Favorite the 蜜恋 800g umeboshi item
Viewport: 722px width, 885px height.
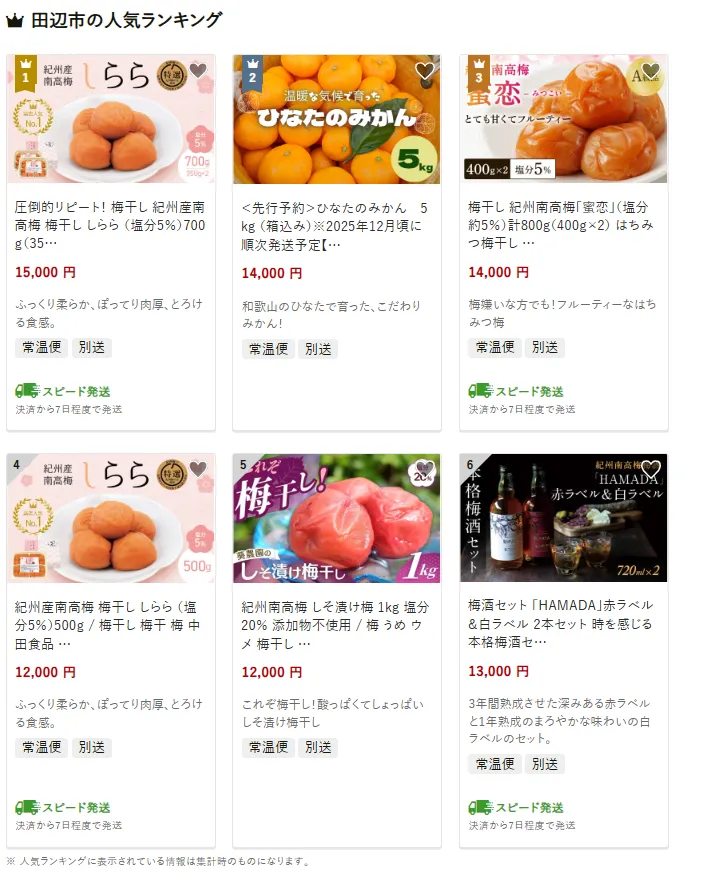pos(651,71)
